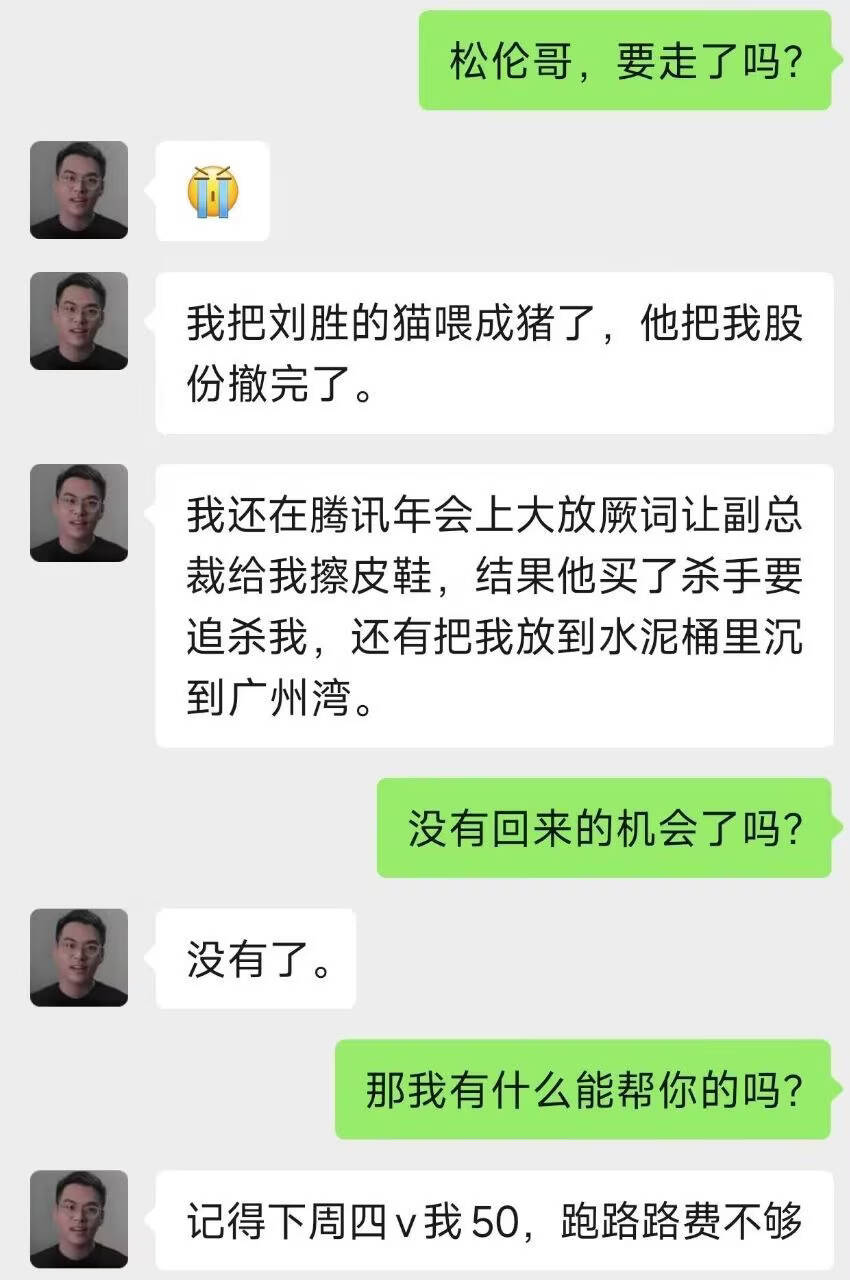This screenshot has height=1280, width=850.
Task: Tap the avatar next to the 刘胜的猫 message
Action: tap(79, 321)
